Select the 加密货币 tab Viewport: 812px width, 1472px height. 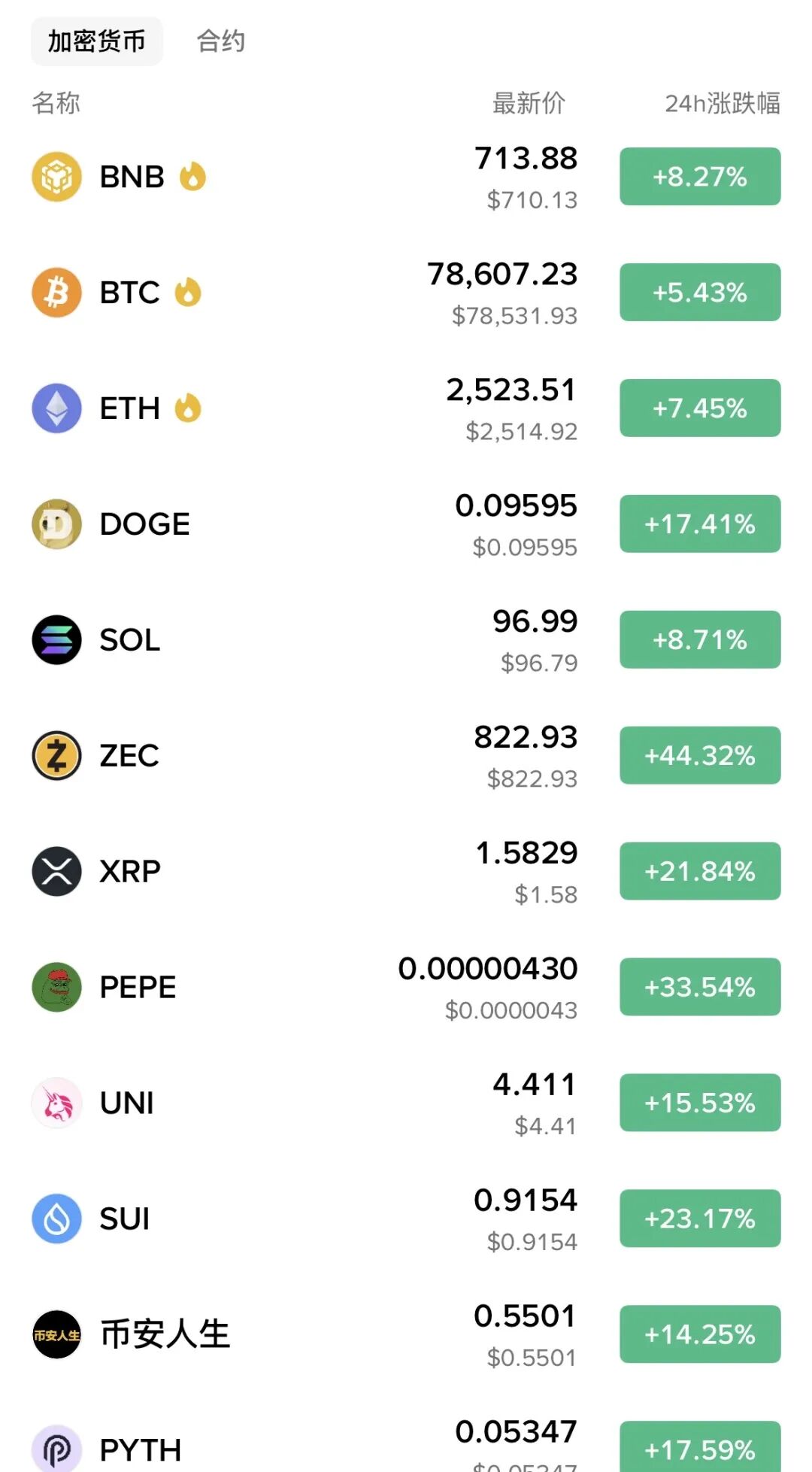click(x=97, y=41)
